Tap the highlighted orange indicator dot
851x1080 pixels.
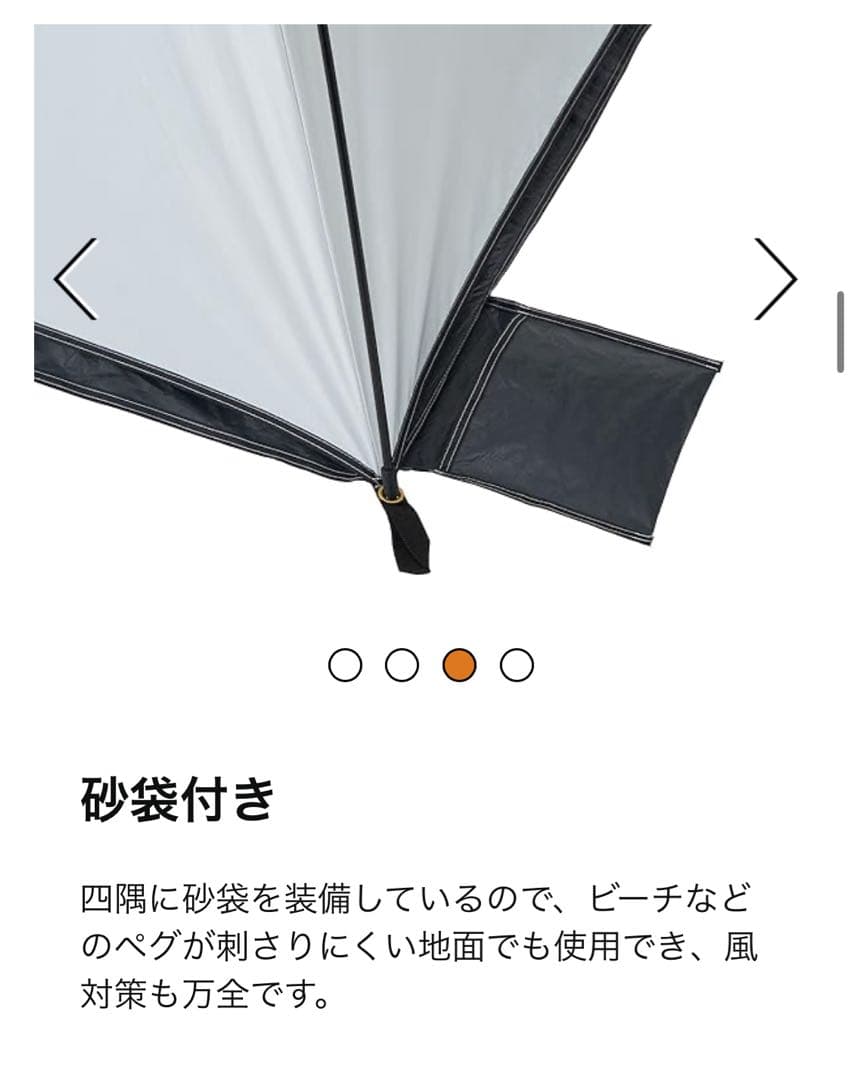coord(460,665)
